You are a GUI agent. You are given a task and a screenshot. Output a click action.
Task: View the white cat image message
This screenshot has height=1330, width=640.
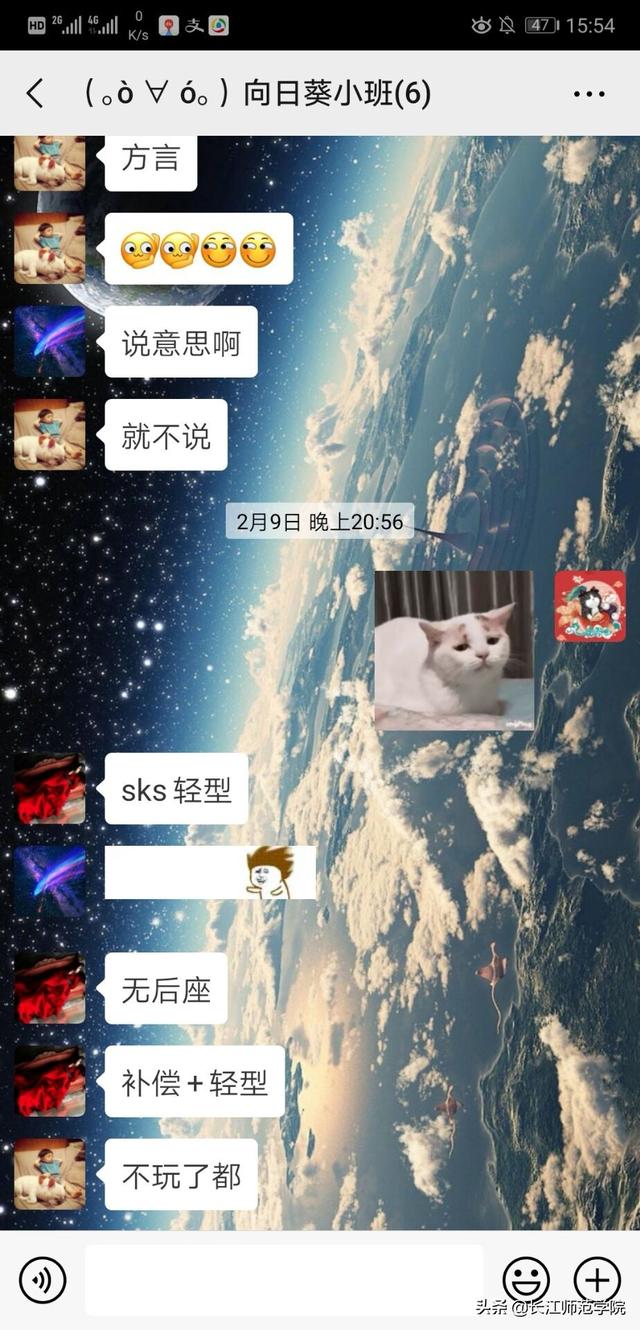454,650
